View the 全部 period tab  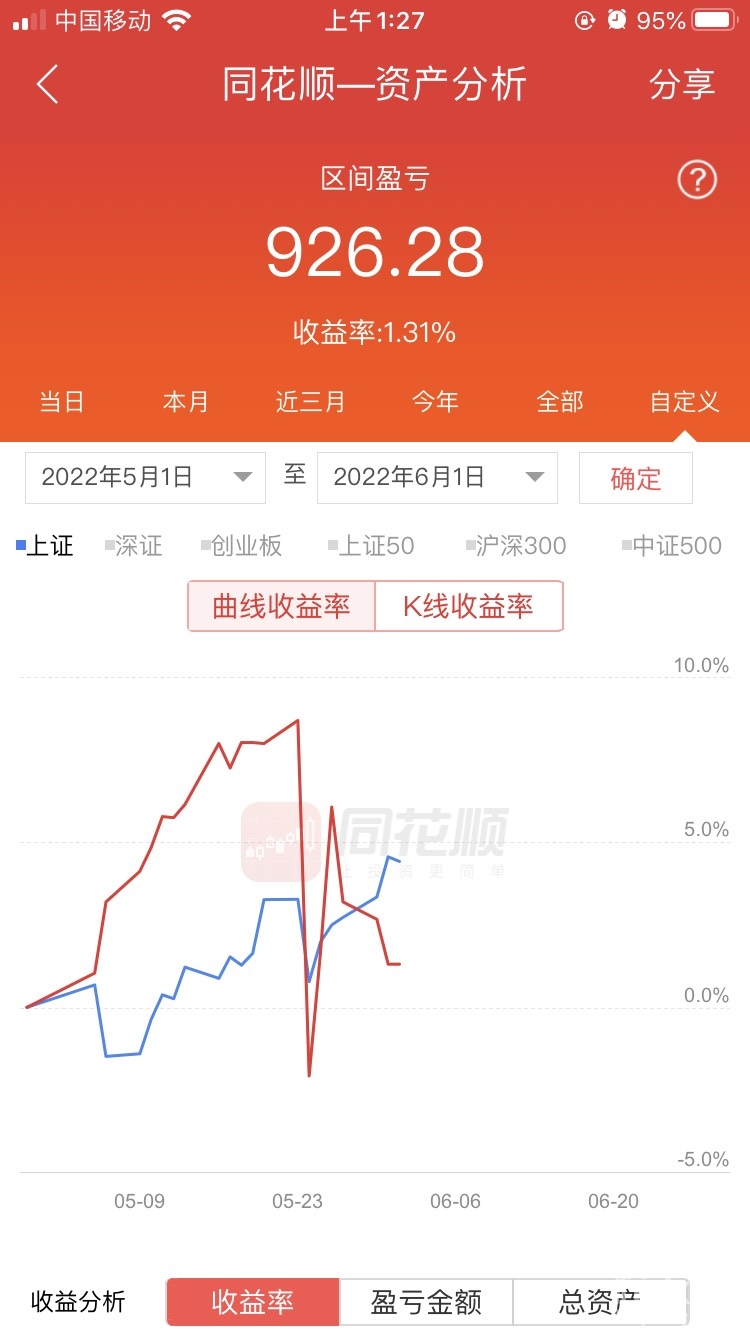(x=559, y=402)
